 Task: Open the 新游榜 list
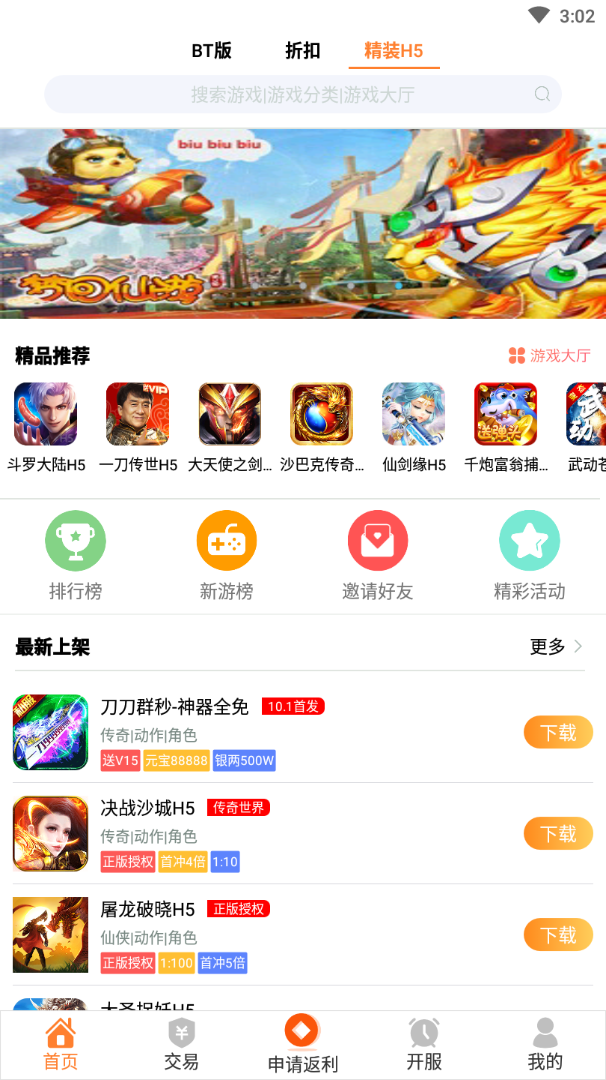(x=226, y=555)
